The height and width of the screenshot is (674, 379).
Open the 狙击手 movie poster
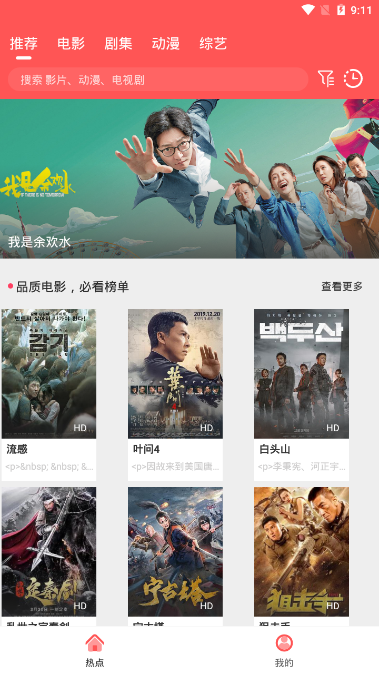tap(301, 551)
